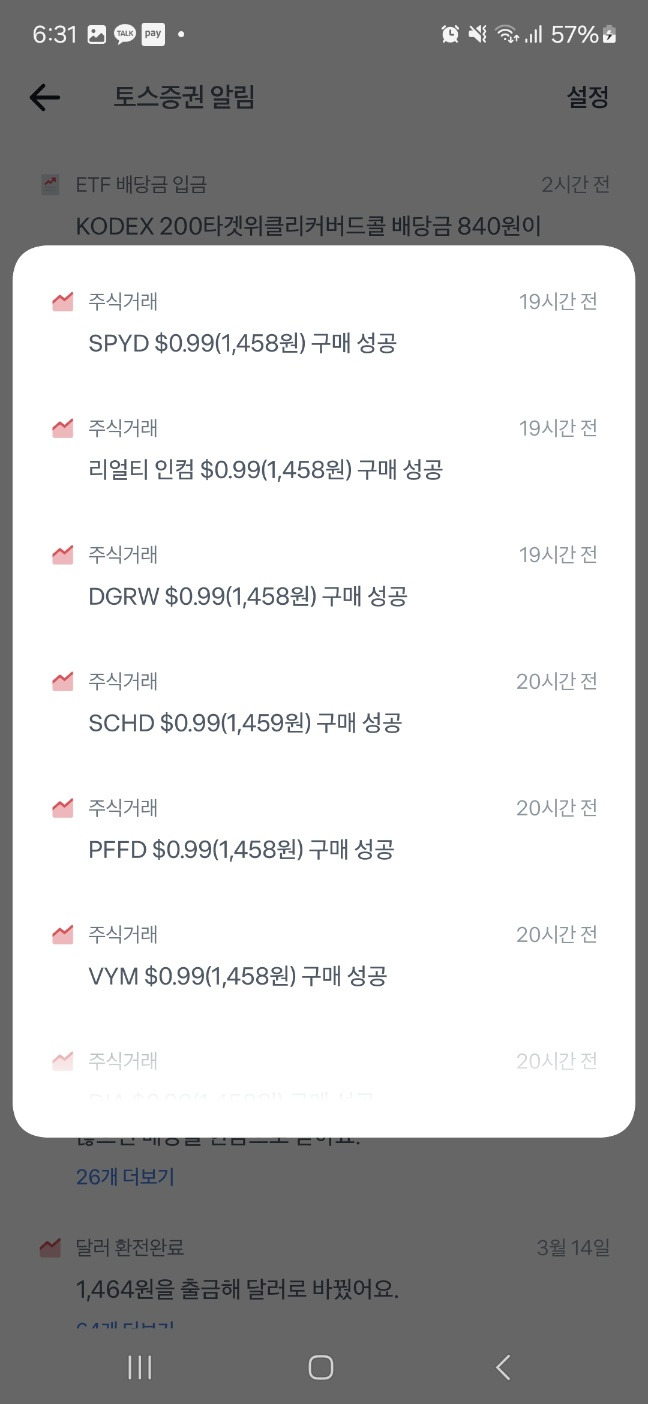Open the 달러 환전완료 notification
The height and width of the screenshot is (1404, 648).
tap(323, 1270)
